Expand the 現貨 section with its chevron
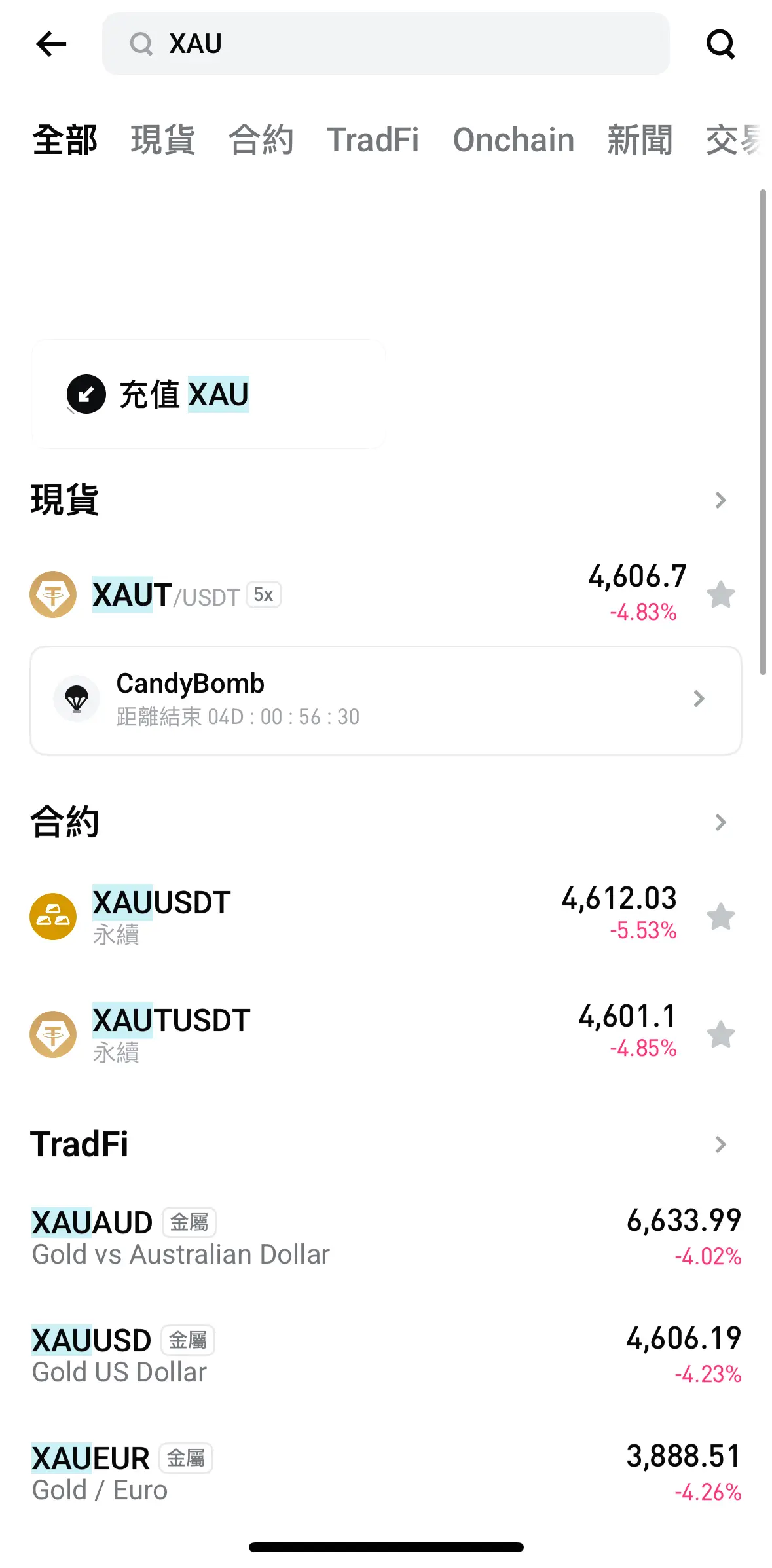The width and height of the screenshot is (772, 1568). point(720,500)
